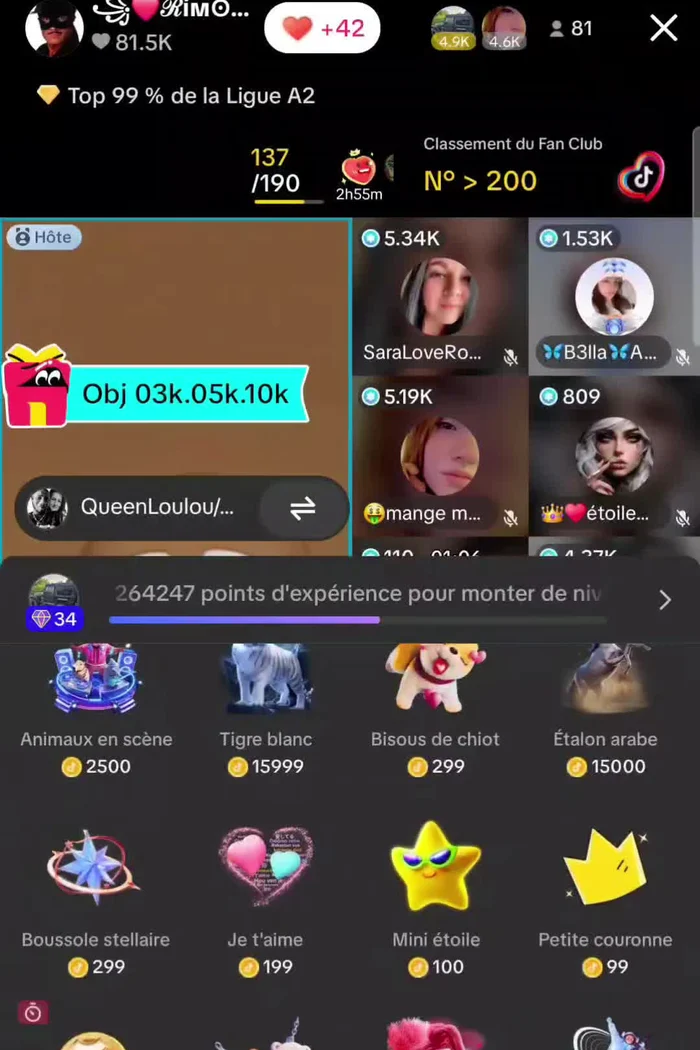Select guest mange m…
The height and width of the screenshot is (1050, 700).
tap(440, 456)
